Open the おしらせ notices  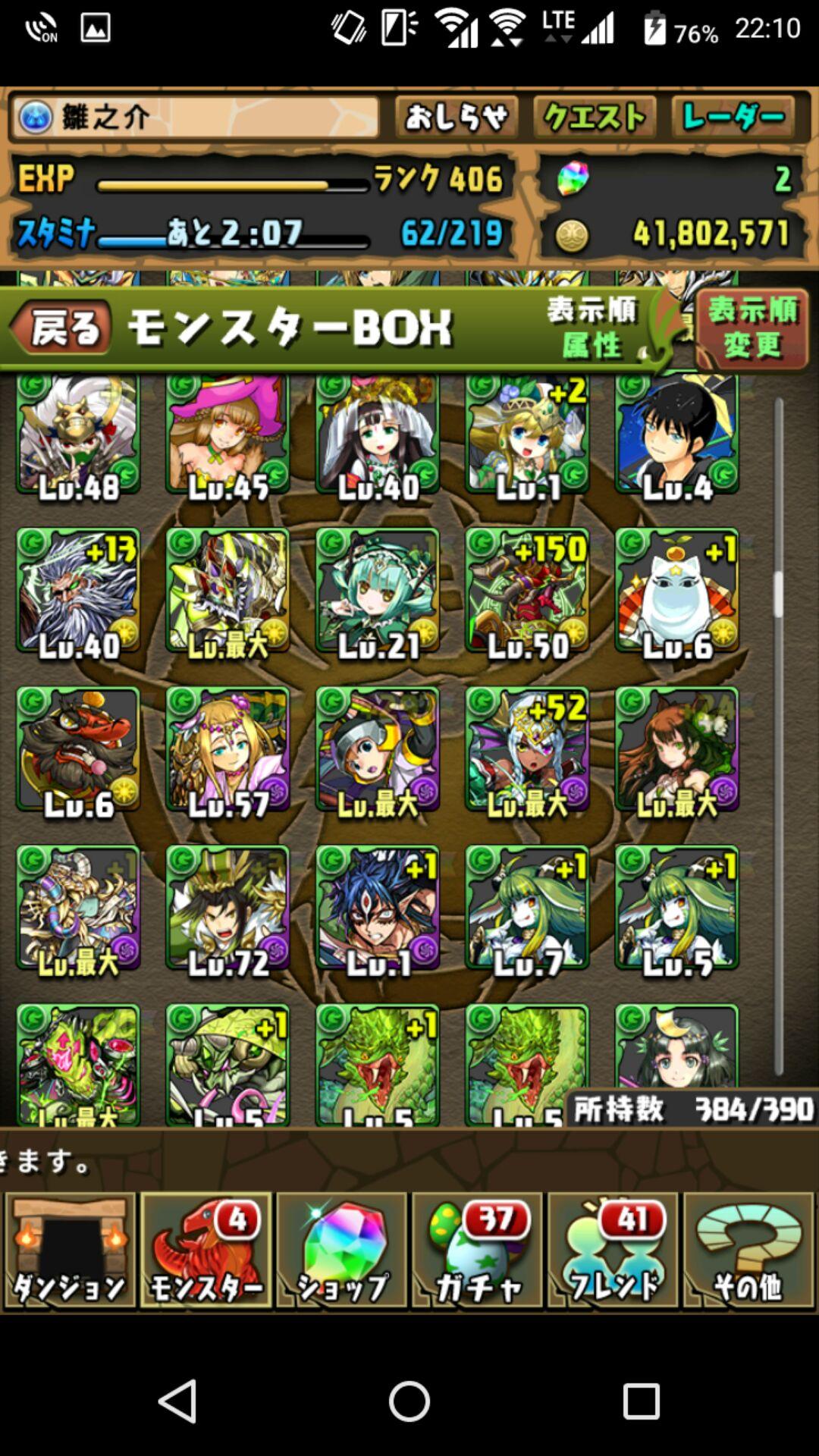click(457, 118)
